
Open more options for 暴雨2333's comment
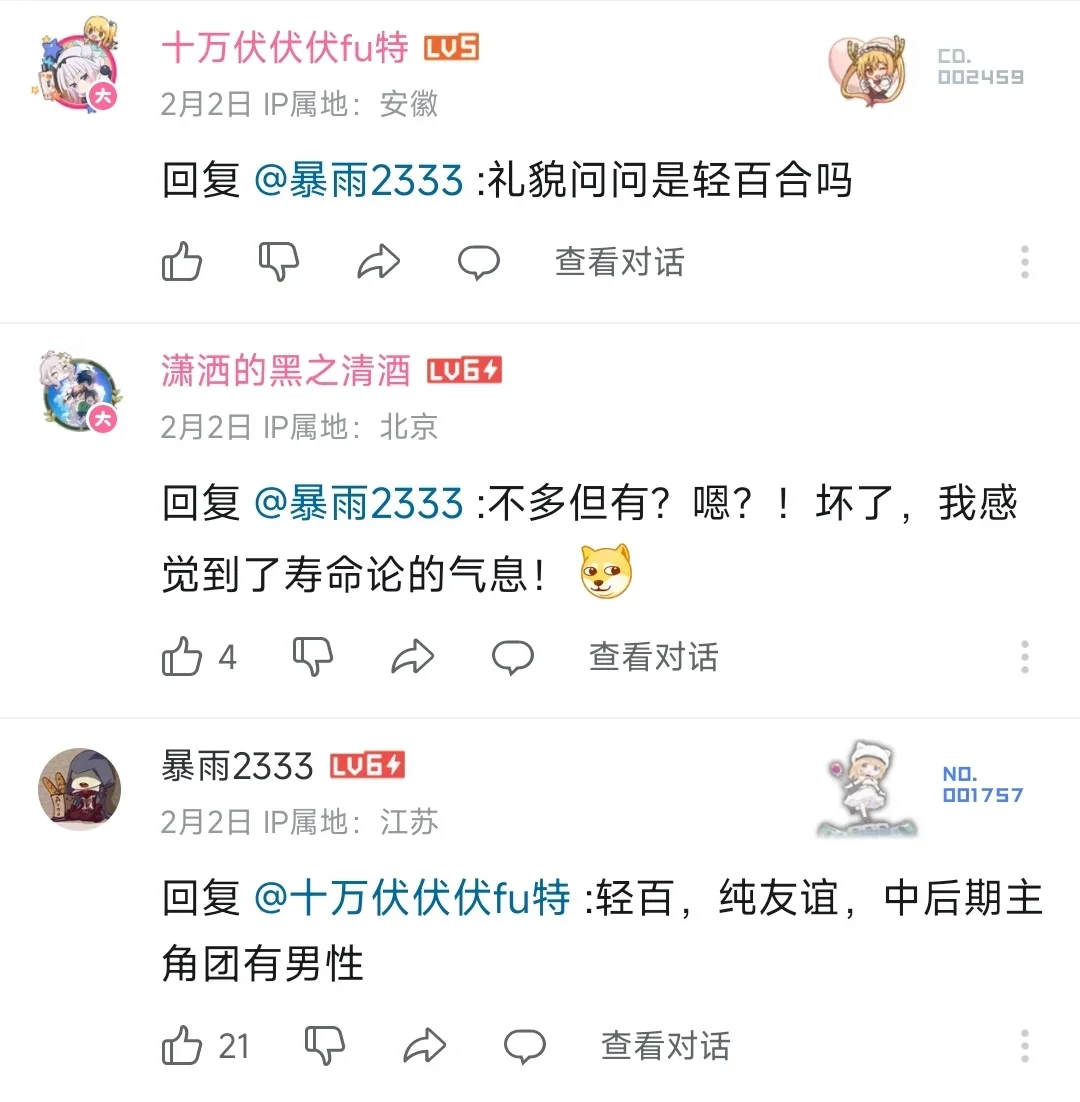1025,1046
